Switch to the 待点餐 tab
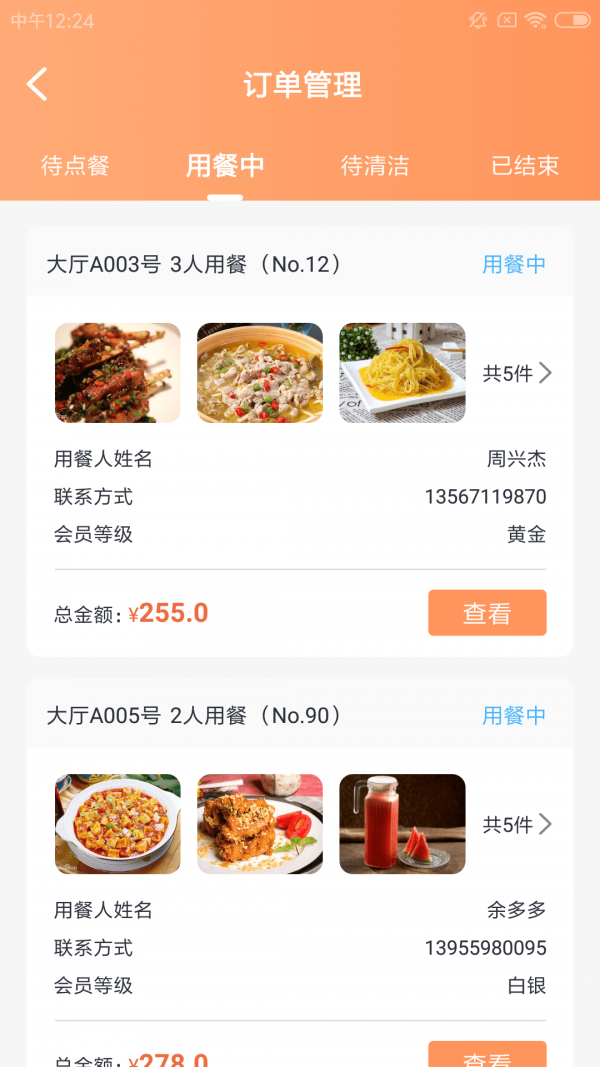This screenshot has width=600, height=1067. pyautogui.click(x=75, y=166)
